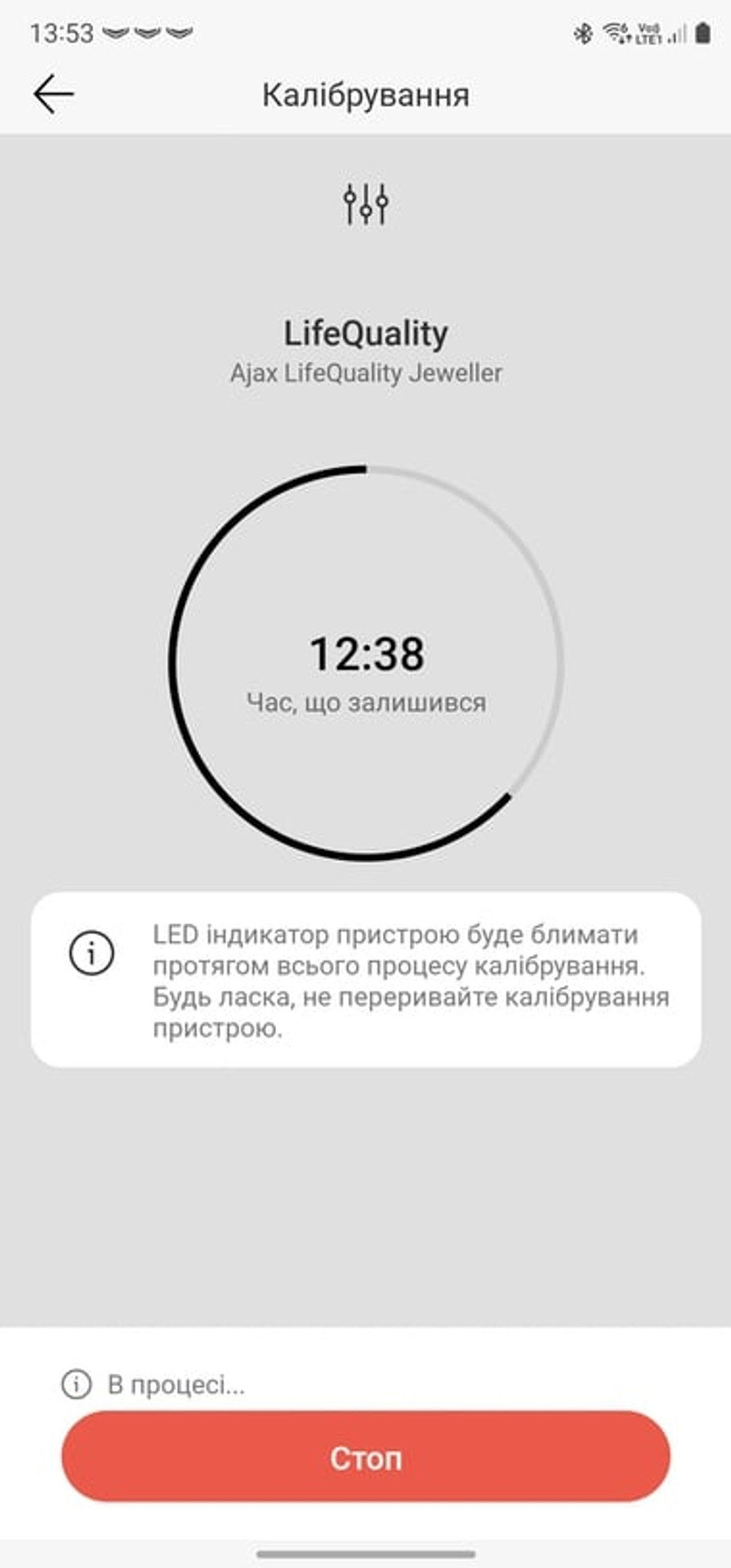731x1568 pixels.
Task: Stop calibration with the red Стоп button
Action: pyautogui.click(x=366, y=1457)
